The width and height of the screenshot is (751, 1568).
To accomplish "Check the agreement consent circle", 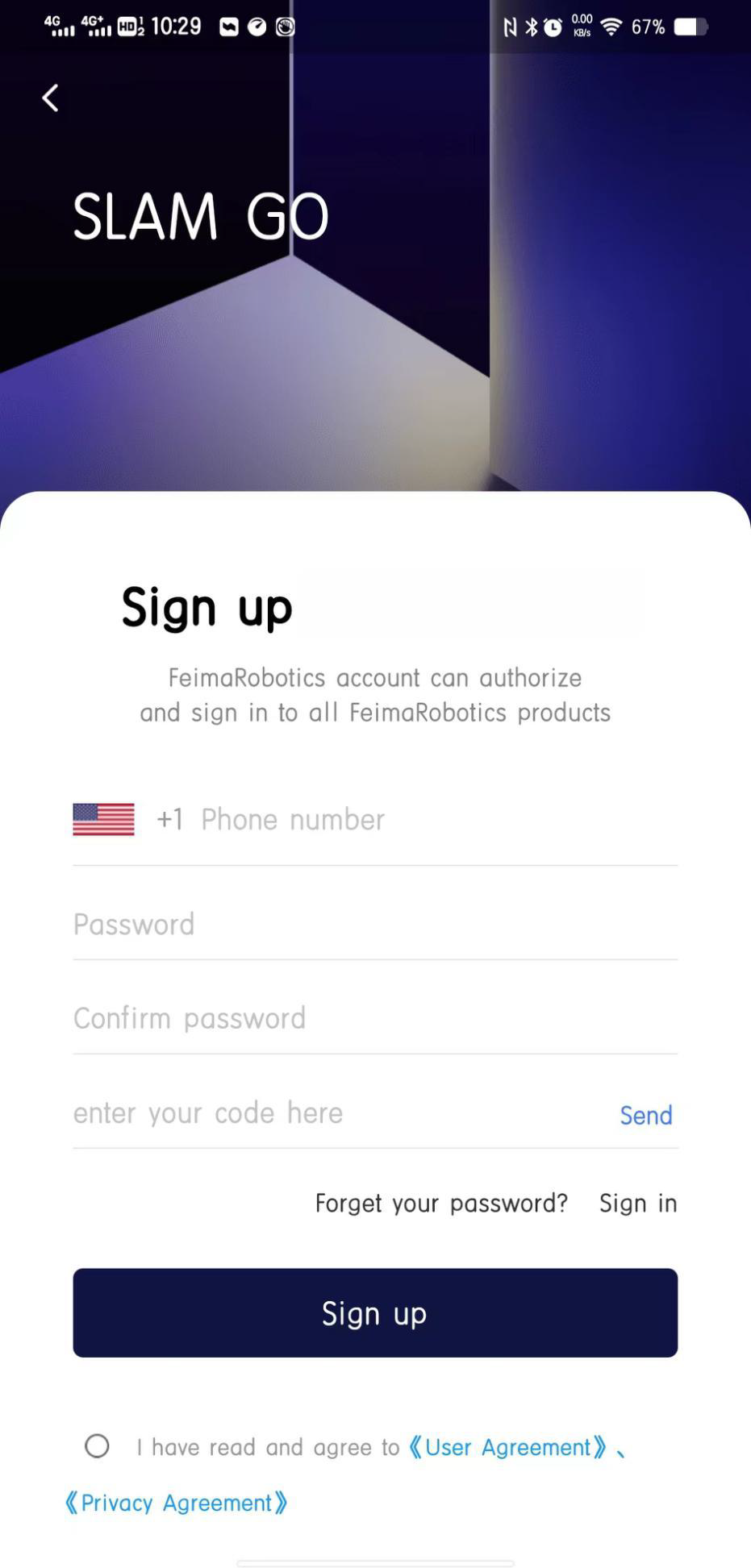I will (98, 1446).
